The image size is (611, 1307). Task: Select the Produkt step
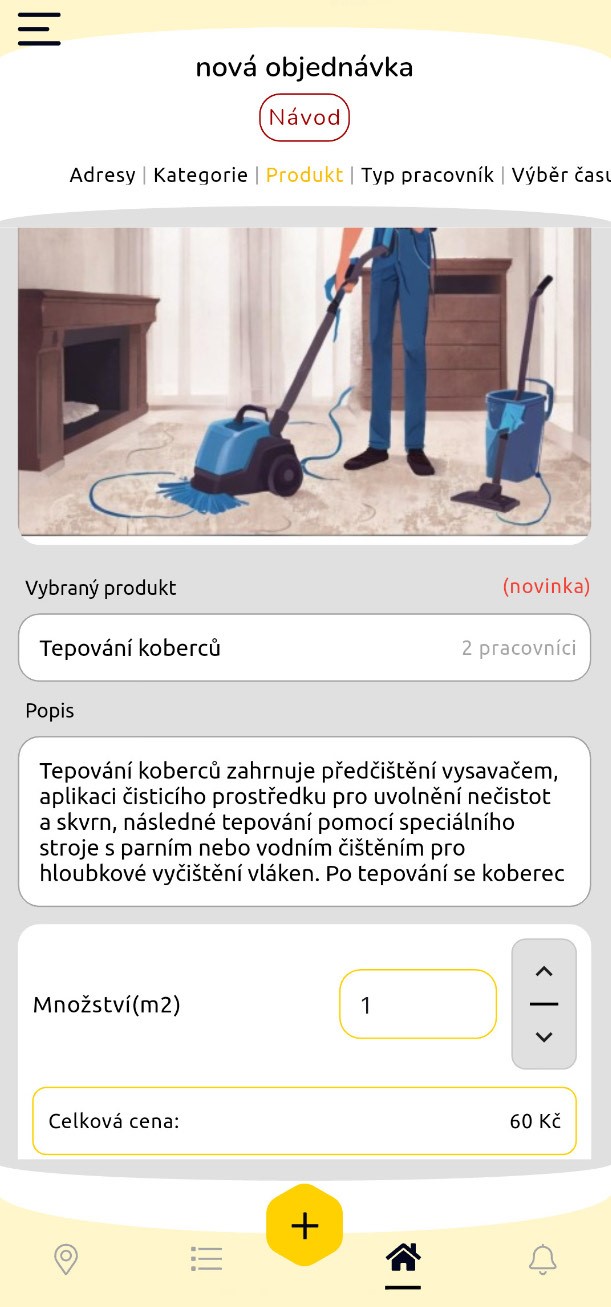click(304, 175)
